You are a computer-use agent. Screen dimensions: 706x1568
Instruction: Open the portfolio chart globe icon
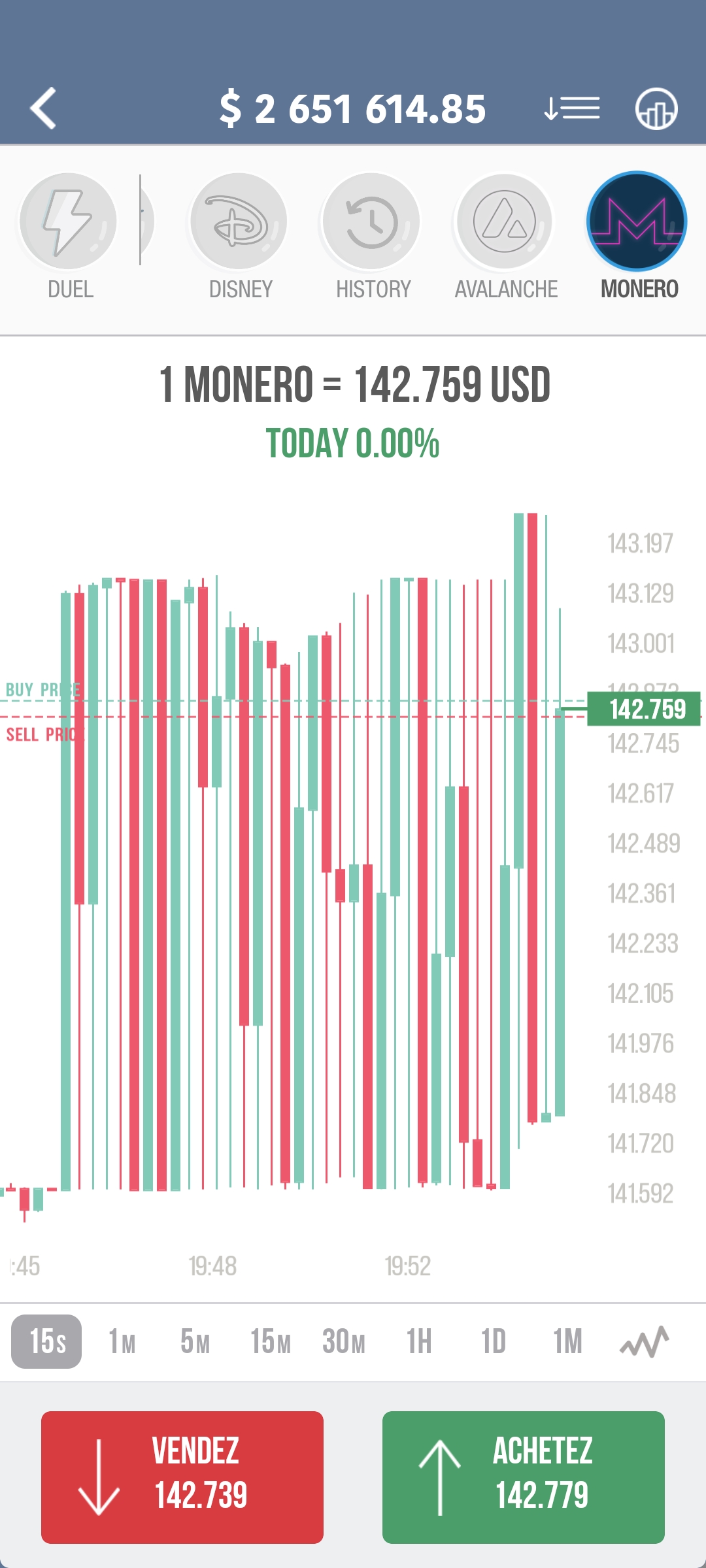656,108
